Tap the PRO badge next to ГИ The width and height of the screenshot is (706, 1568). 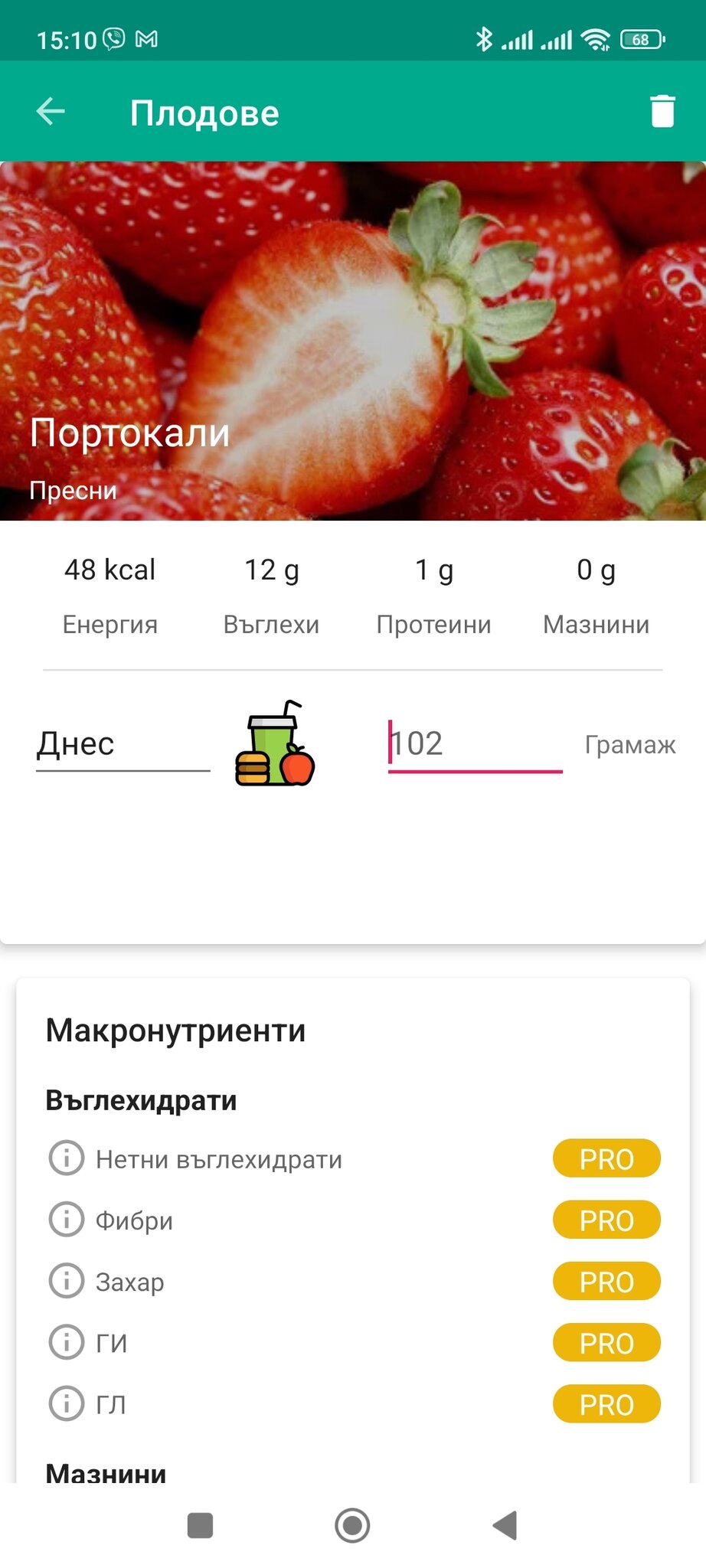(606, 1343)
